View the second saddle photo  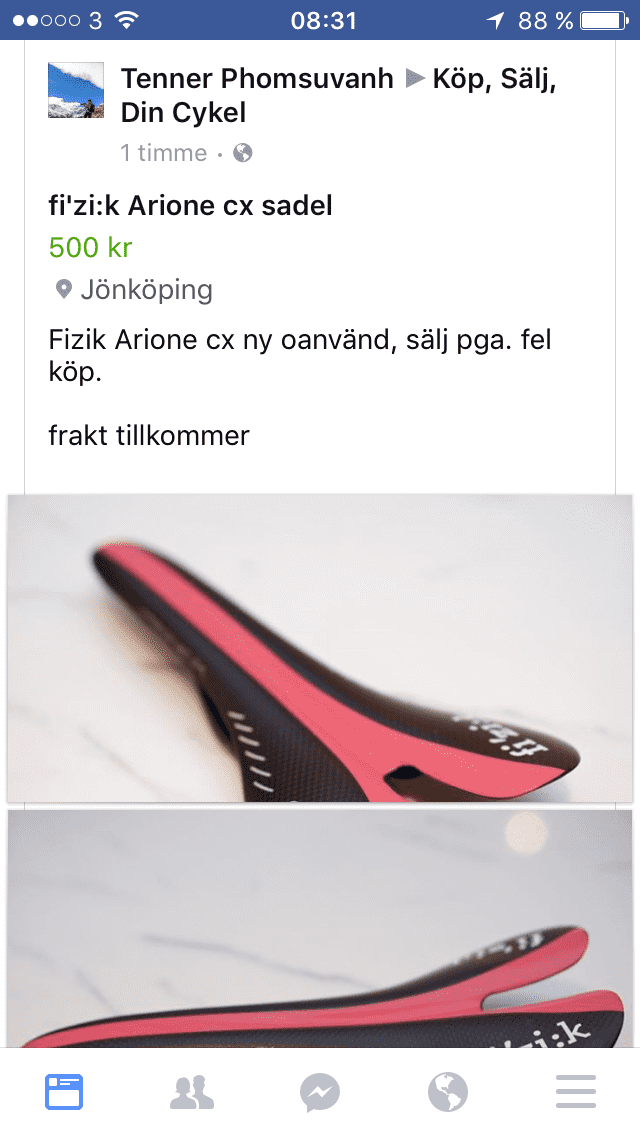click(x=320, y=928)
